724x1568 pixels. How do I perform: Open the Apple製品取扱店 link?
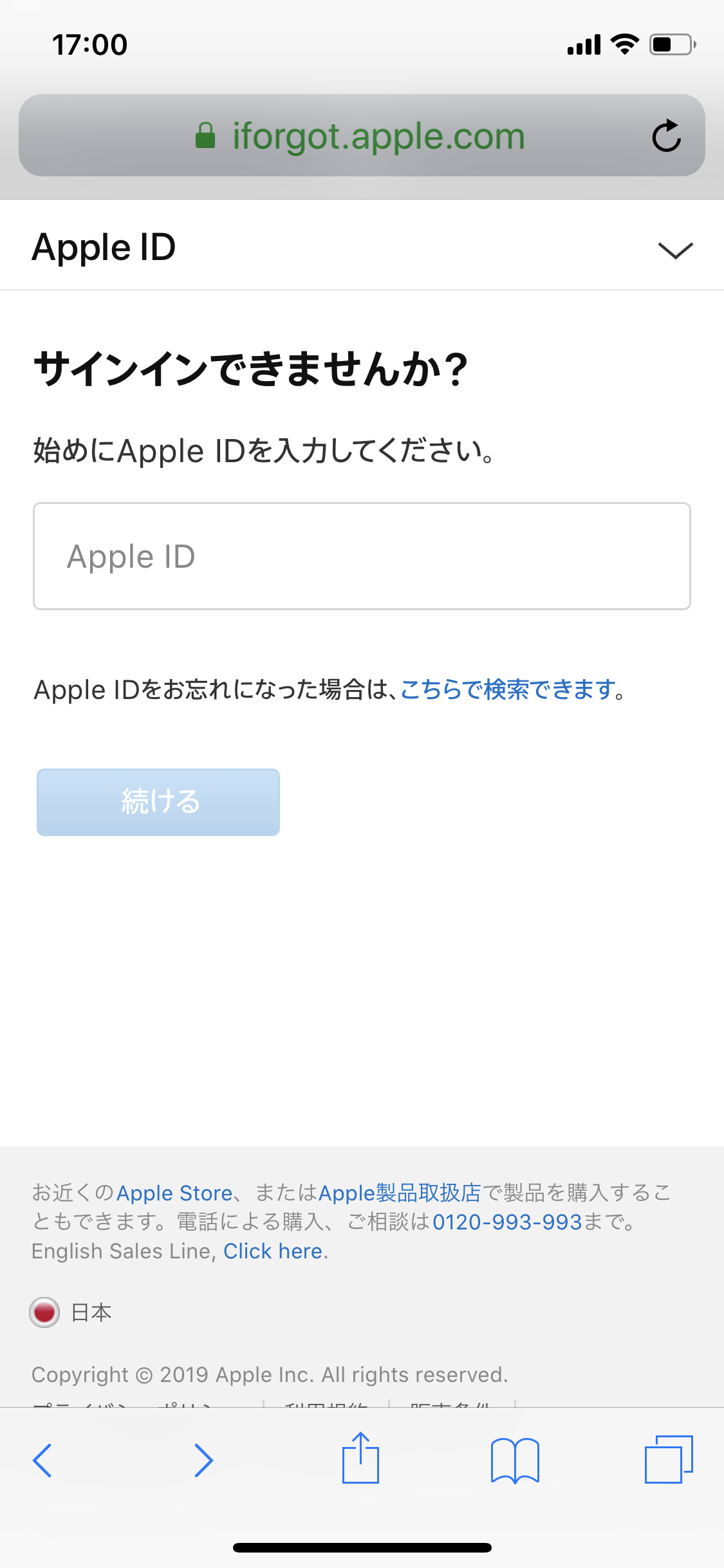coord(400,1193)
